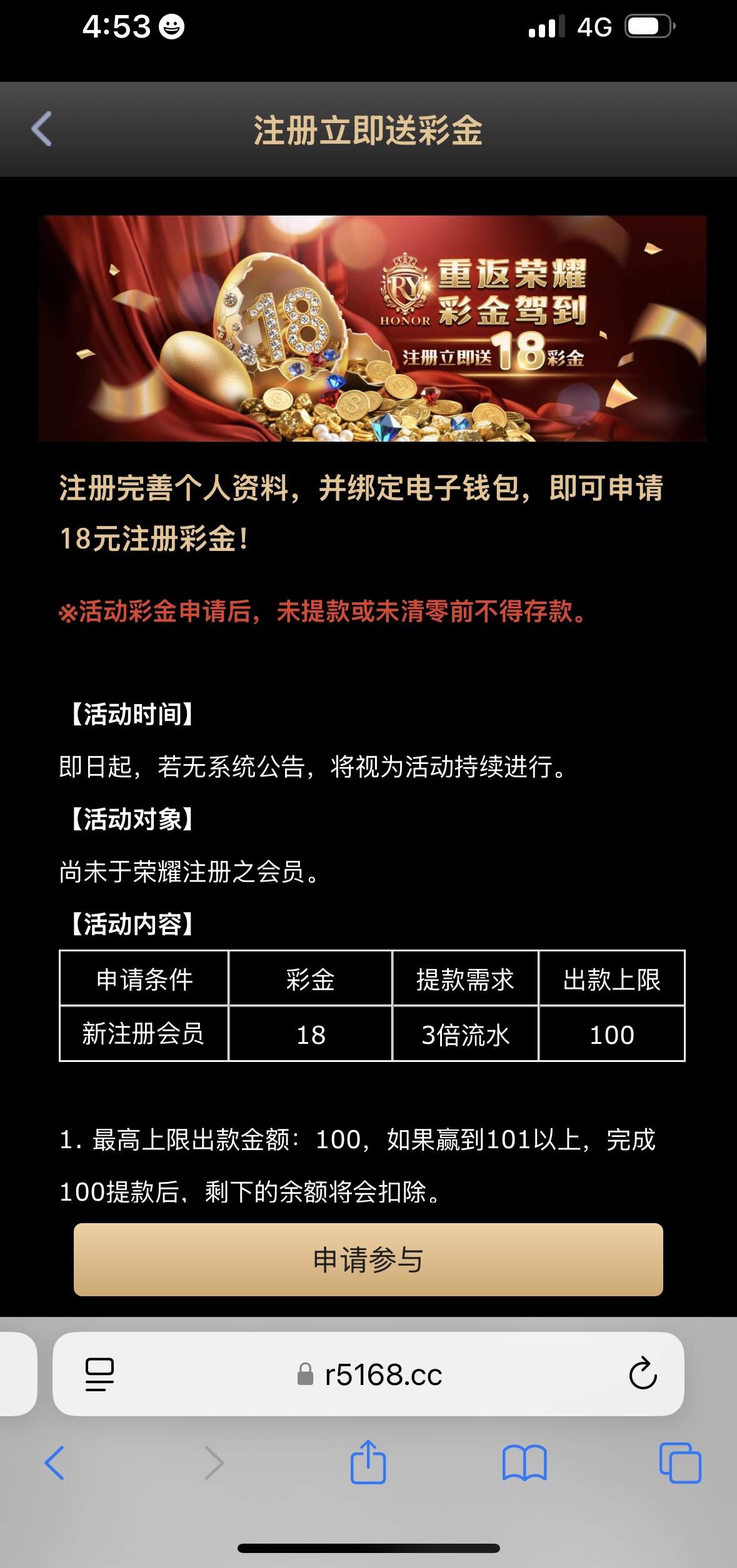Open the Safari page settings menu
This screenshot has height=1568, width=737.
click(99, 1374)
